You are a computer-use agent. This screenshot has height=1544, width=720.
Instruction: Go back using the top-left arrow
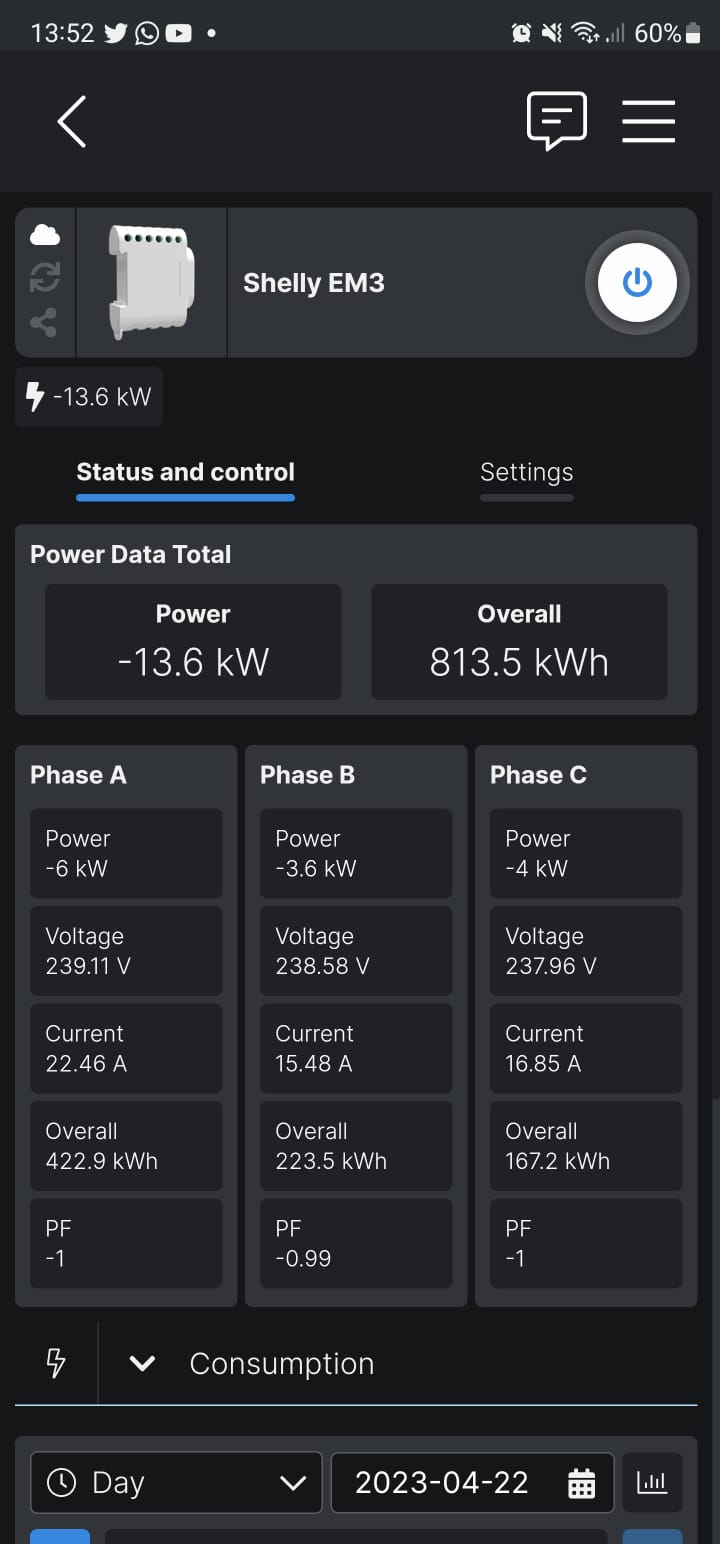[72, 122]
